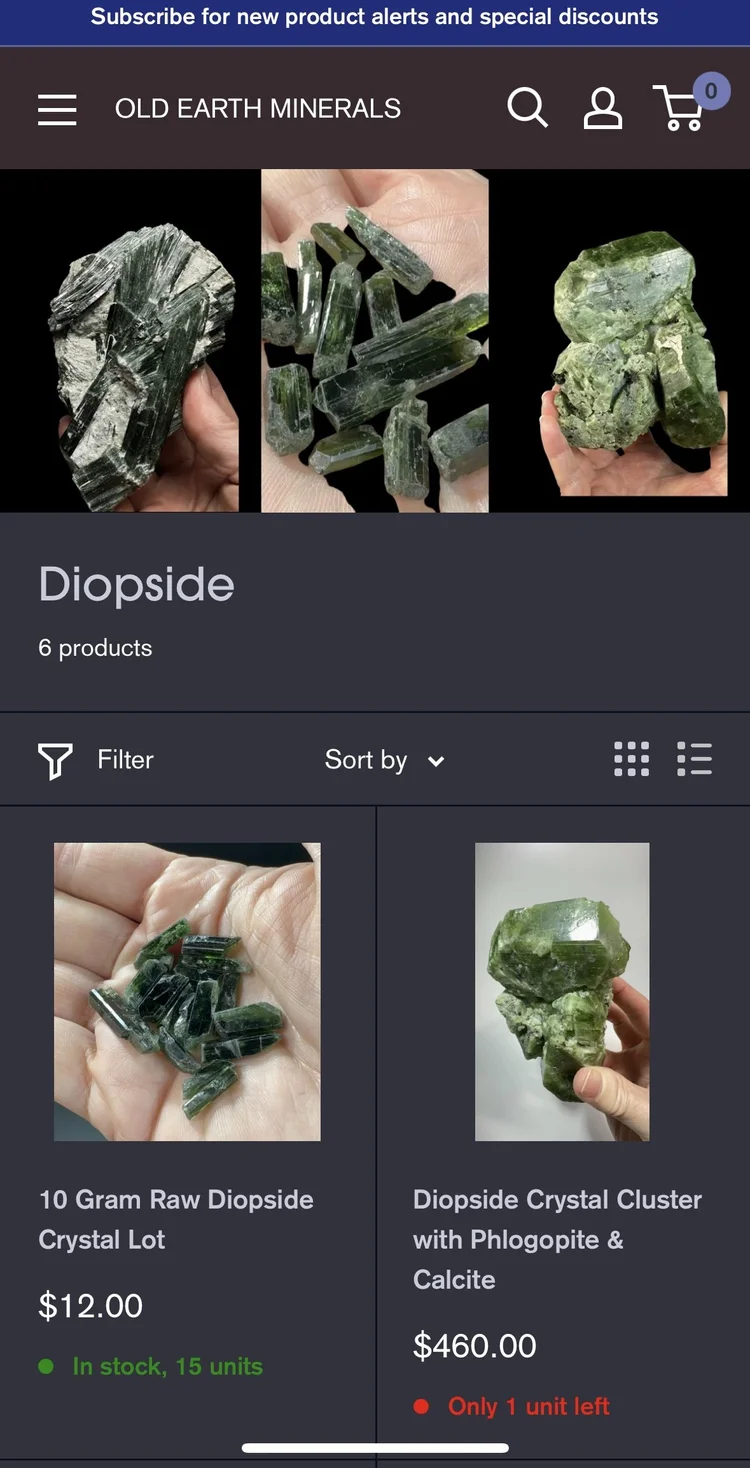Tap the 10 Gram Raw Diopside Crystal Lot title
The height and width of the screenshot is (1468, 750).
coord(176,1219)
